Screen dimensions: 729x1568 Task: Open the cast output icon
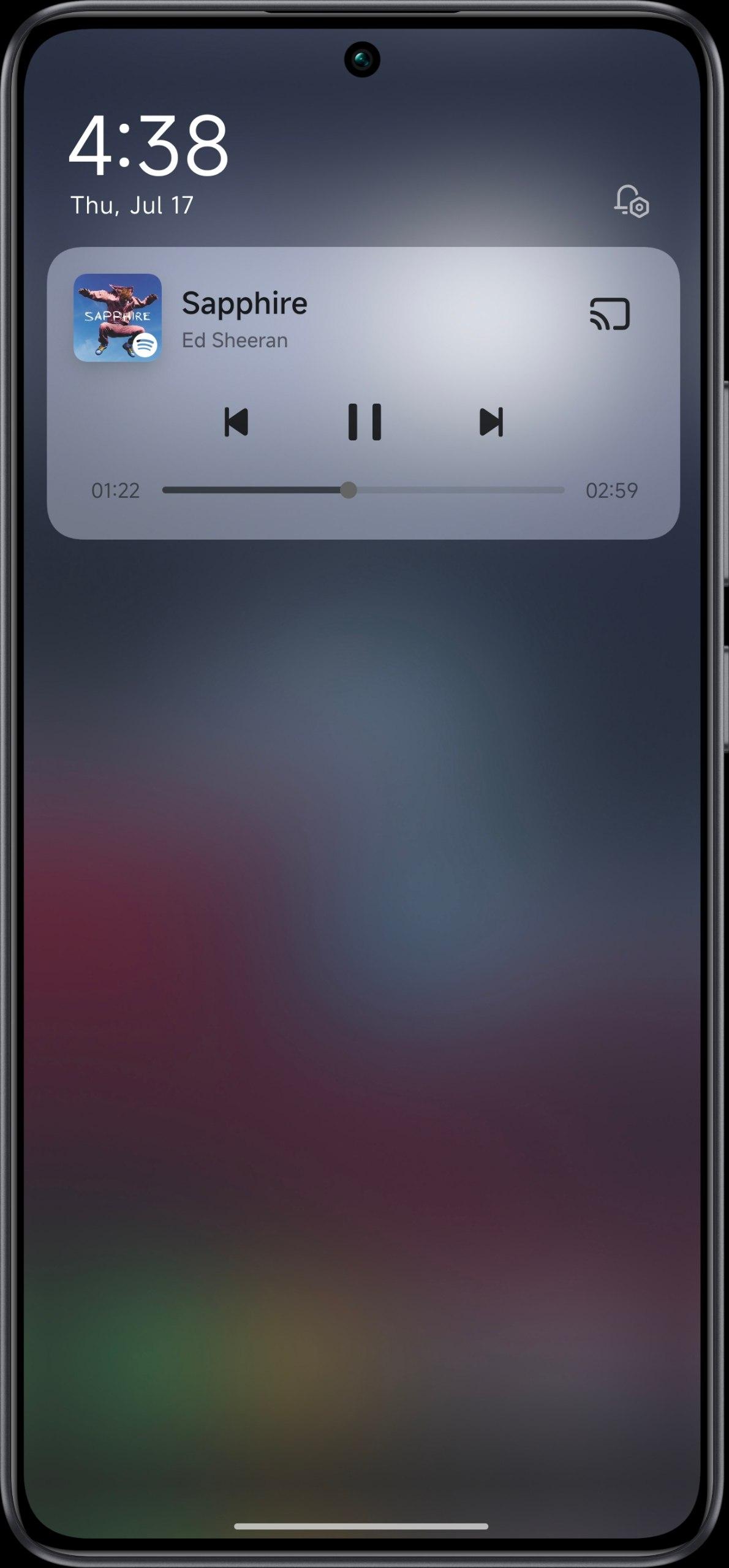click(610, 314)
